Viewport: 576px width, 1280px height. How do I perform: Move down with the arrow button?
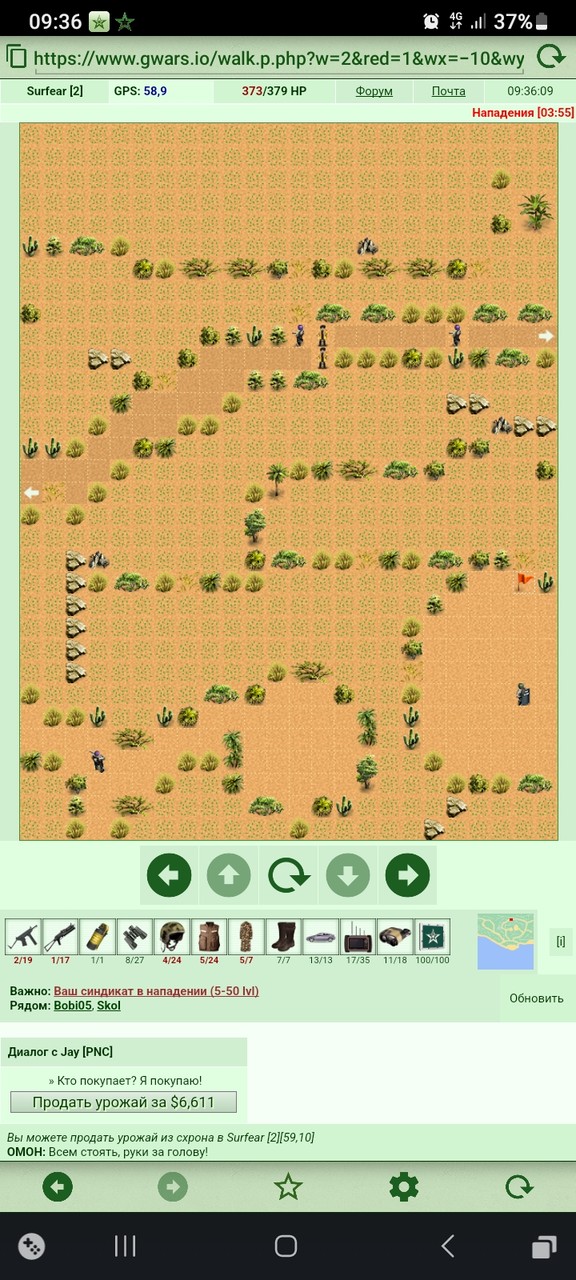(x=348, y=876)
